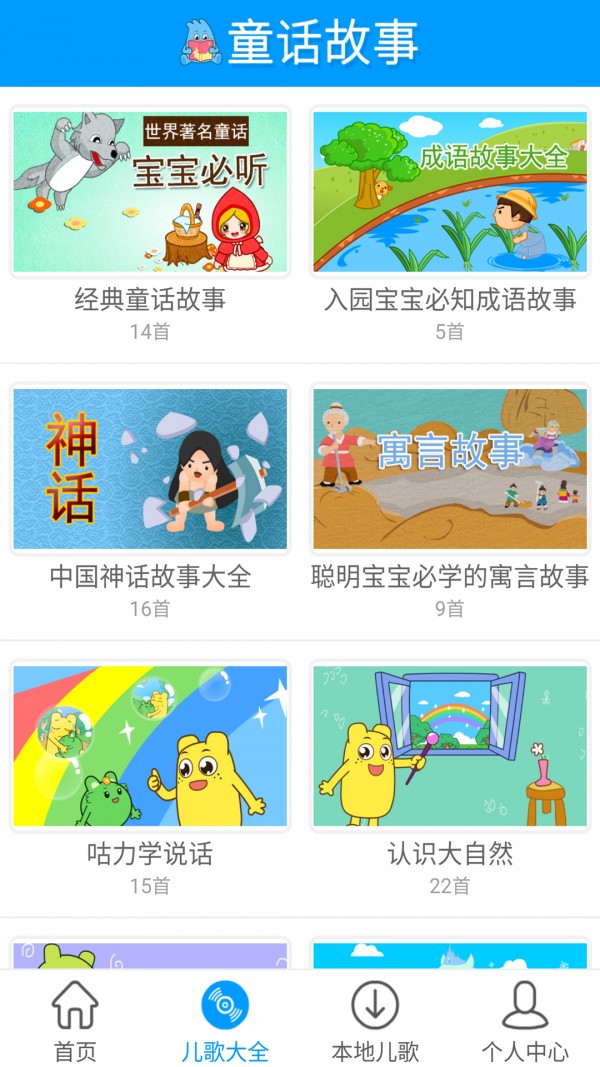The height and width of the screenshot is (1067, 600).
Task: Select the 咕力学说话 collection
Action: [150, 745]
